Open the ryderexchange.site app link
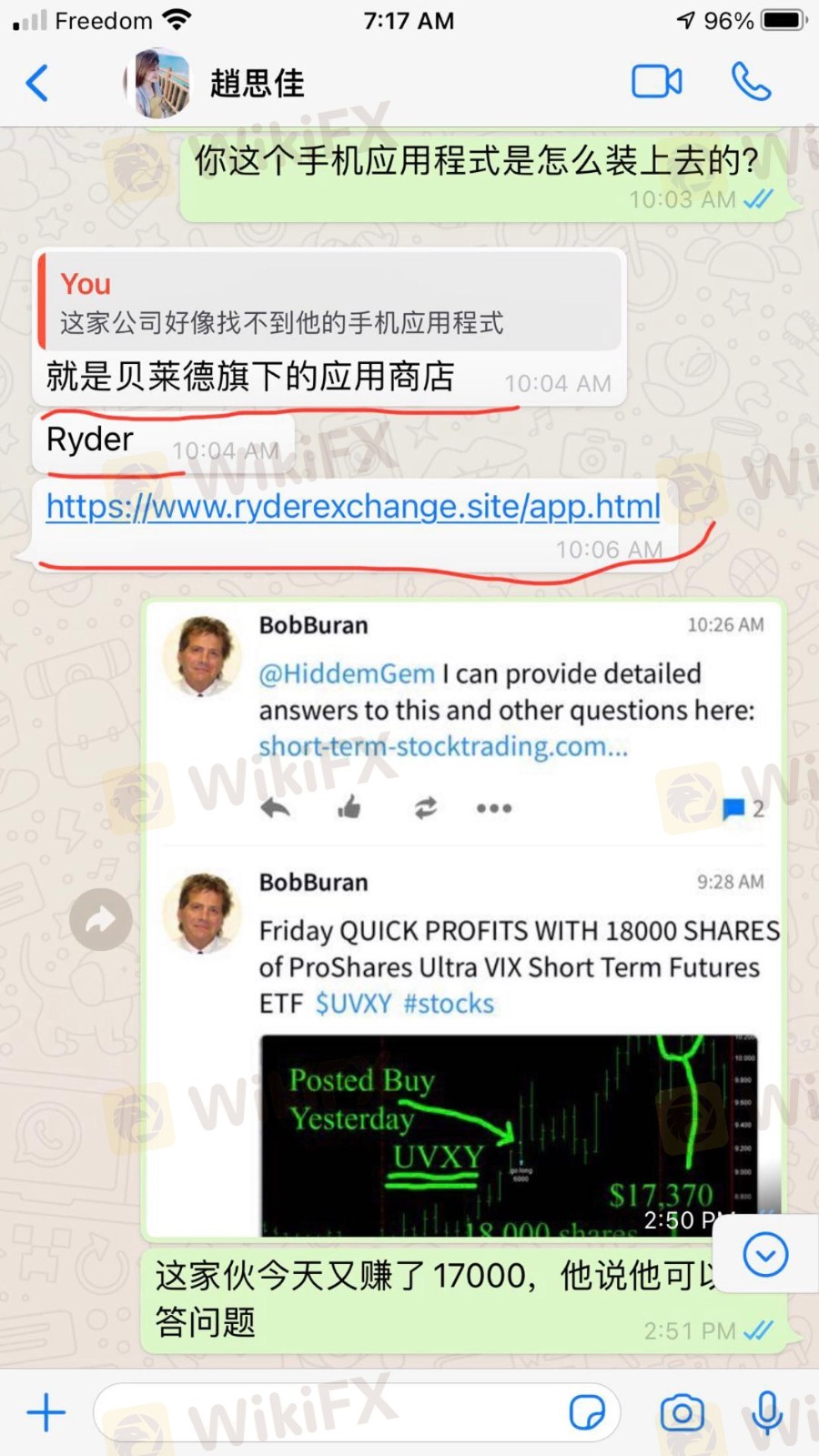This screenshot has height=1456, width=819. 353,506
